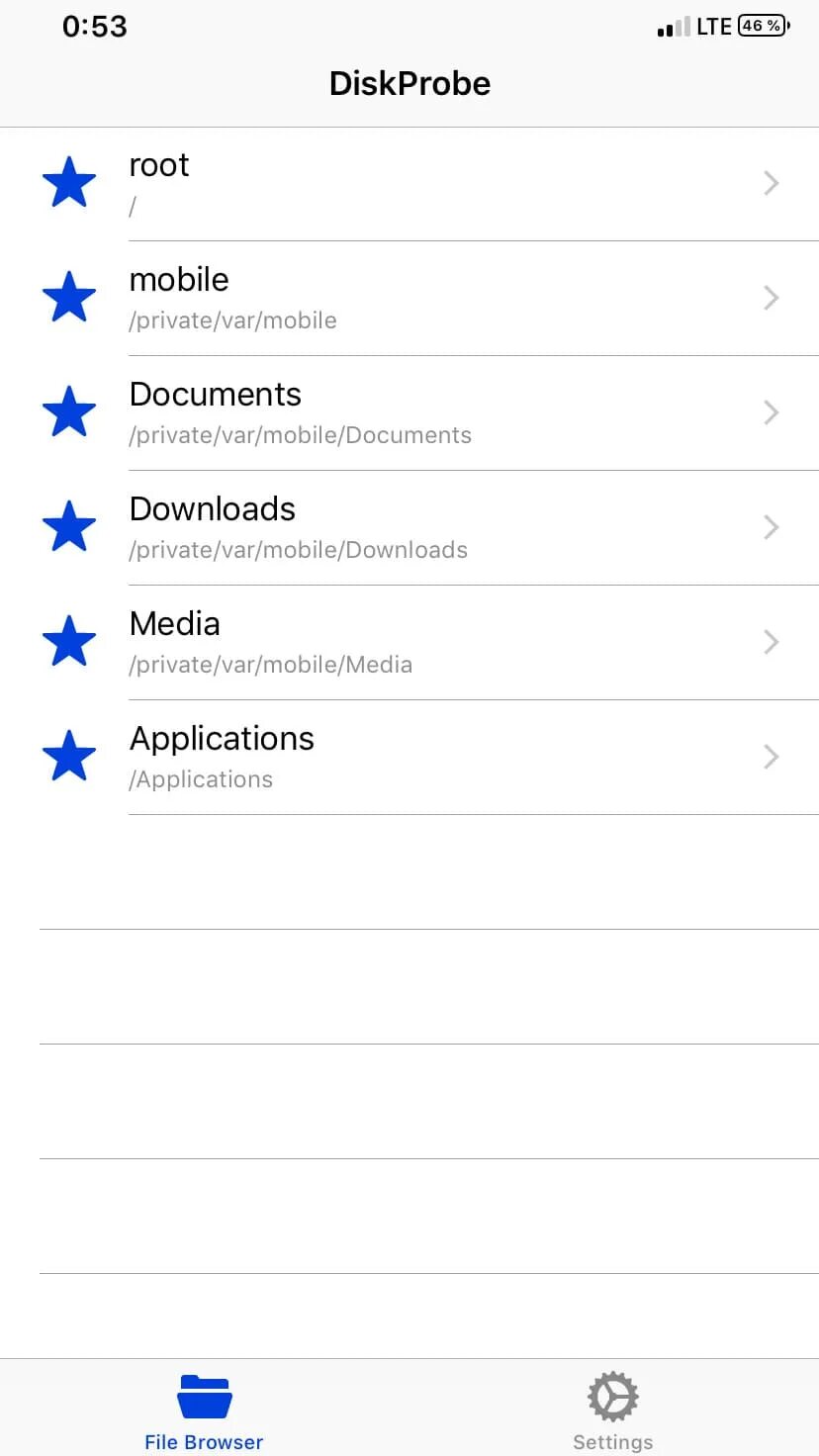The width and height of the screenshot is (819, 1456).
Task: Open the Media folder
Action: pyautogui.click(x=409, y=643)
